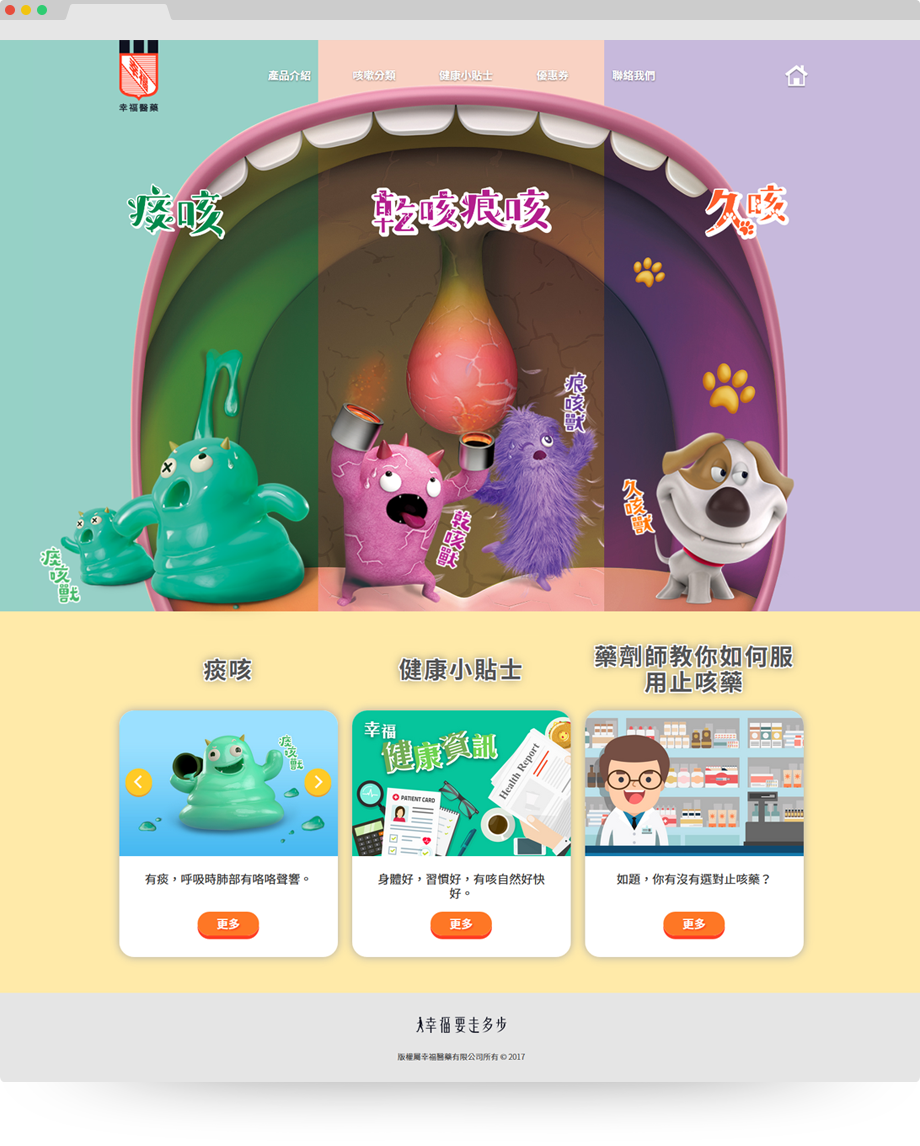Tap 更多 under the 痰咳 card
The image size is (920, 1146).
(228, 924)
